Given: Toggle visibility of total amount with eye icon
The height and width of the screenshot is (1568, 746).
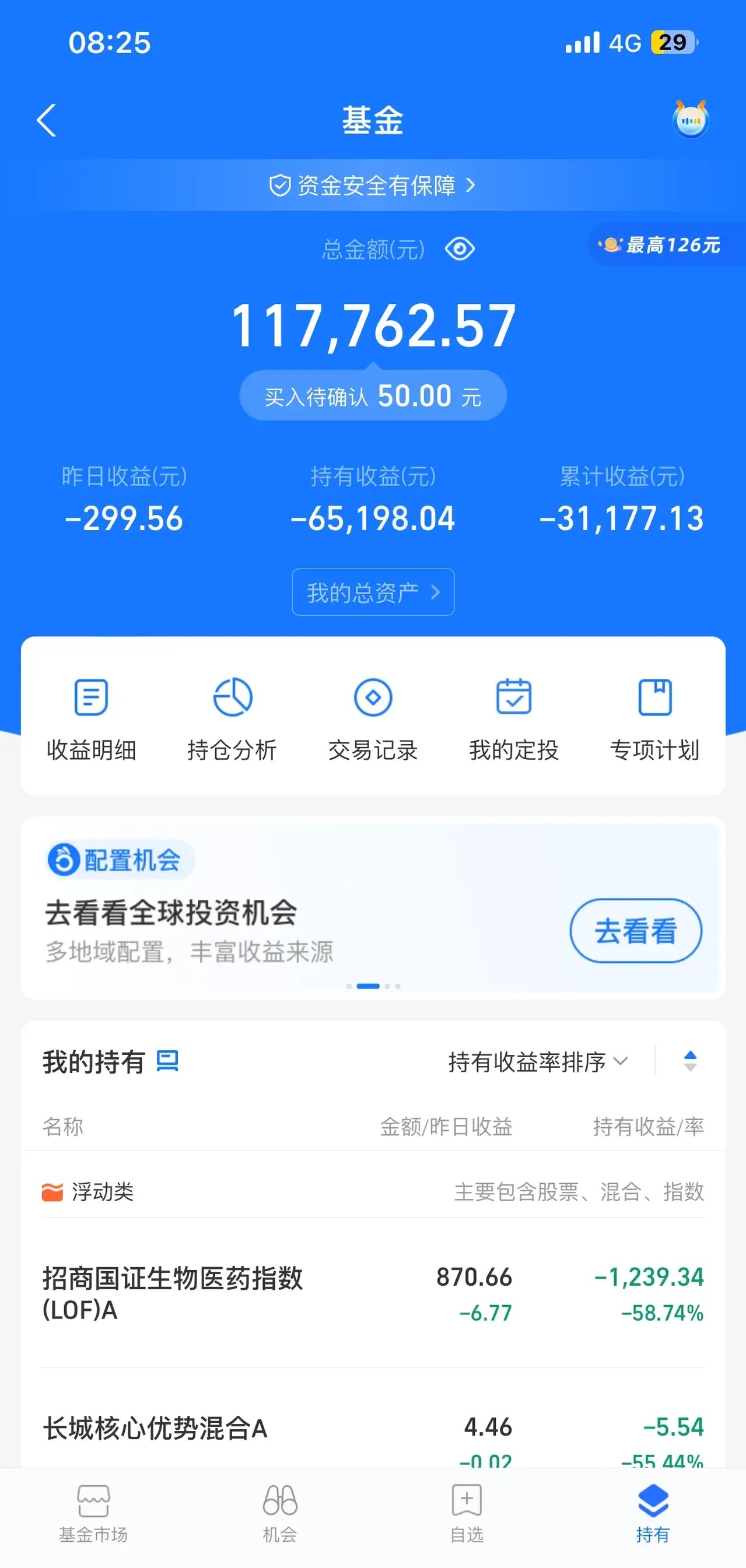Looking at the screenshot, I should (458, 248).
